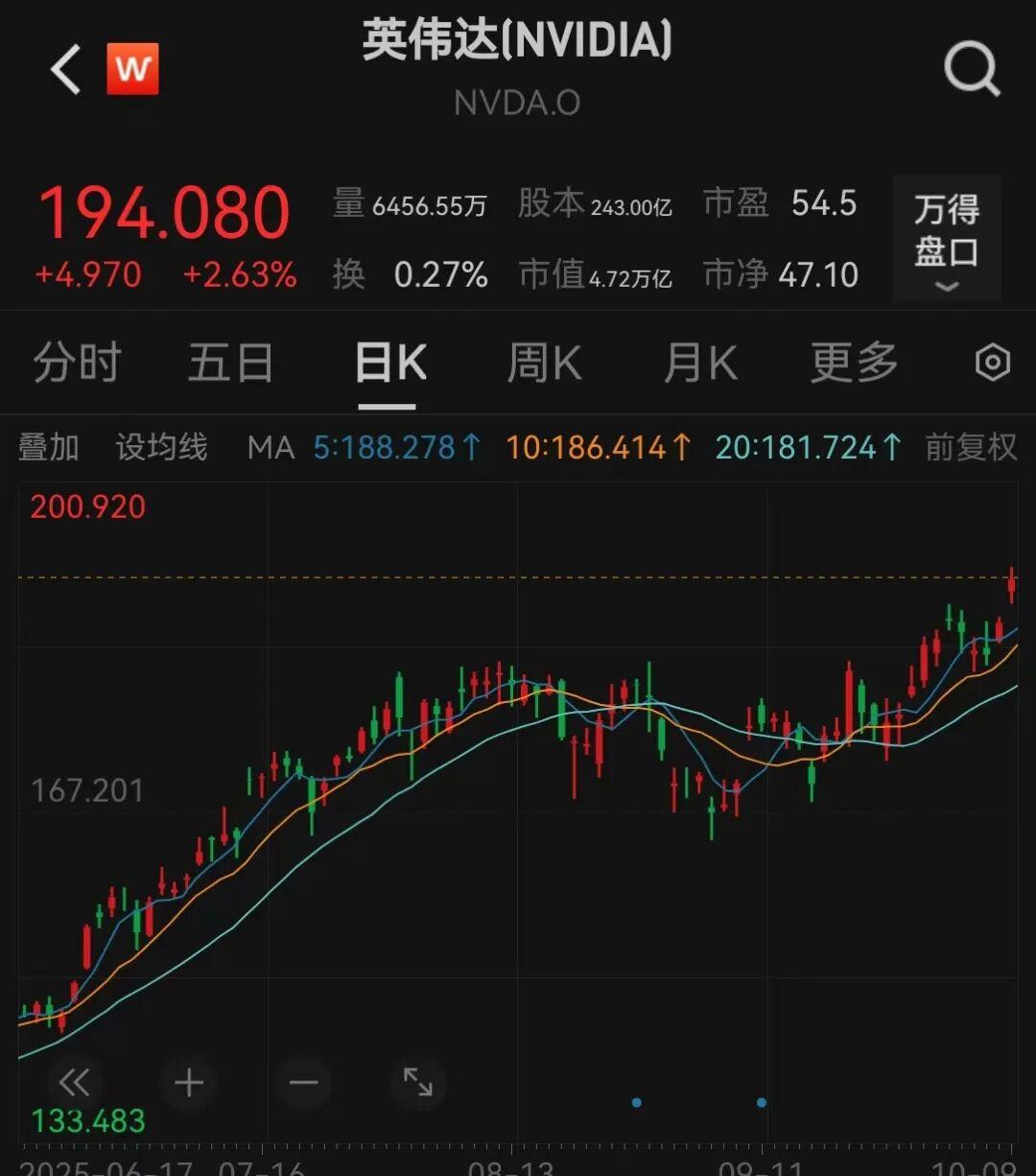Zoom out the chart with minus button
The image size is (1036, 1176).
point(303,1083)
